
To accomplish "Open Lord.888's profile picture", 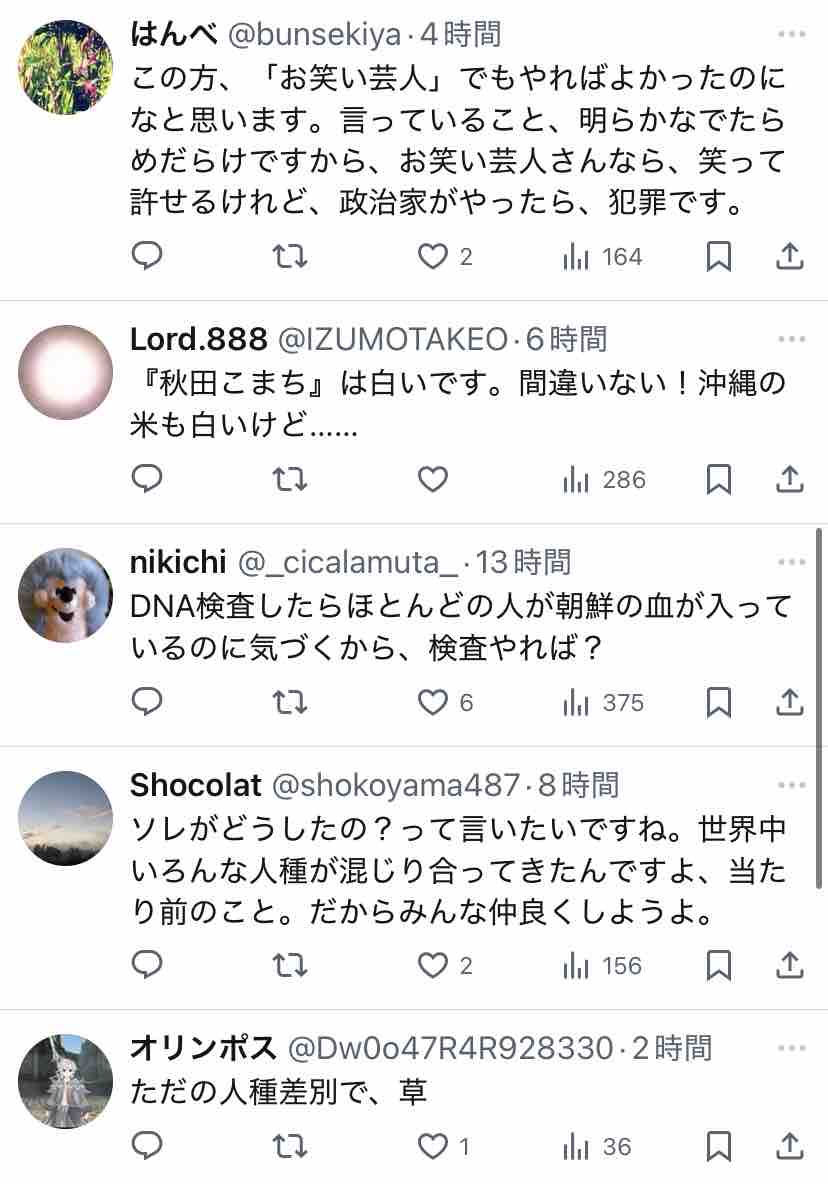I will (66, 372).
